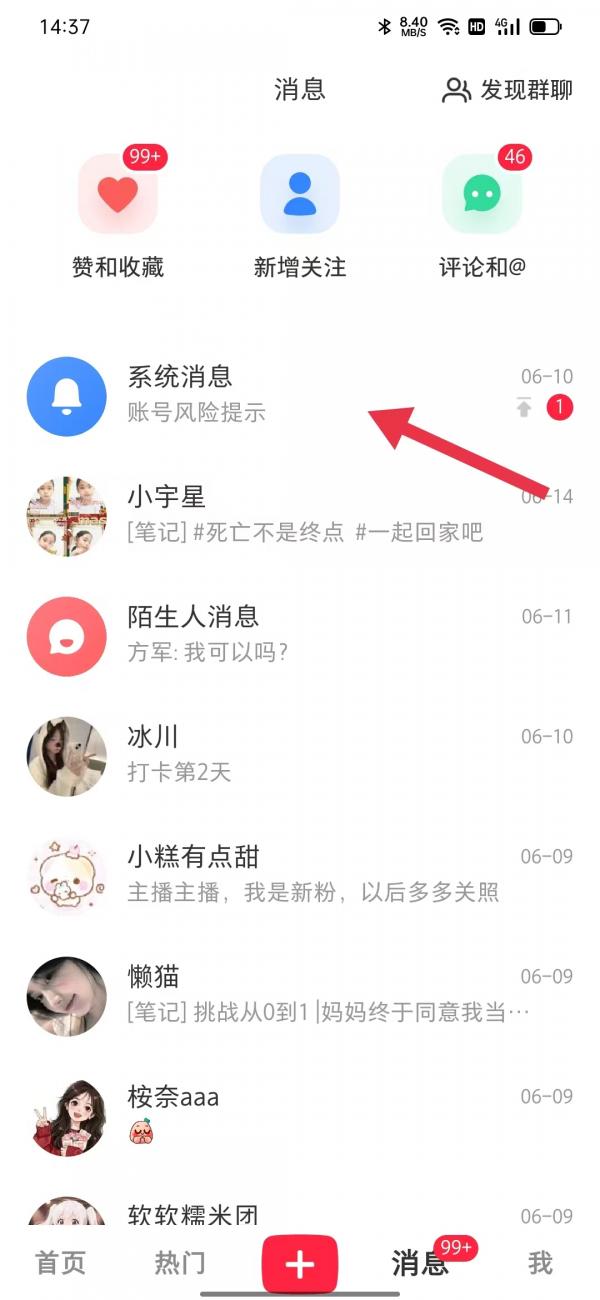
Task: Open the chat with 懒猫
Action: pyautogui.click(x=300, y=994)
